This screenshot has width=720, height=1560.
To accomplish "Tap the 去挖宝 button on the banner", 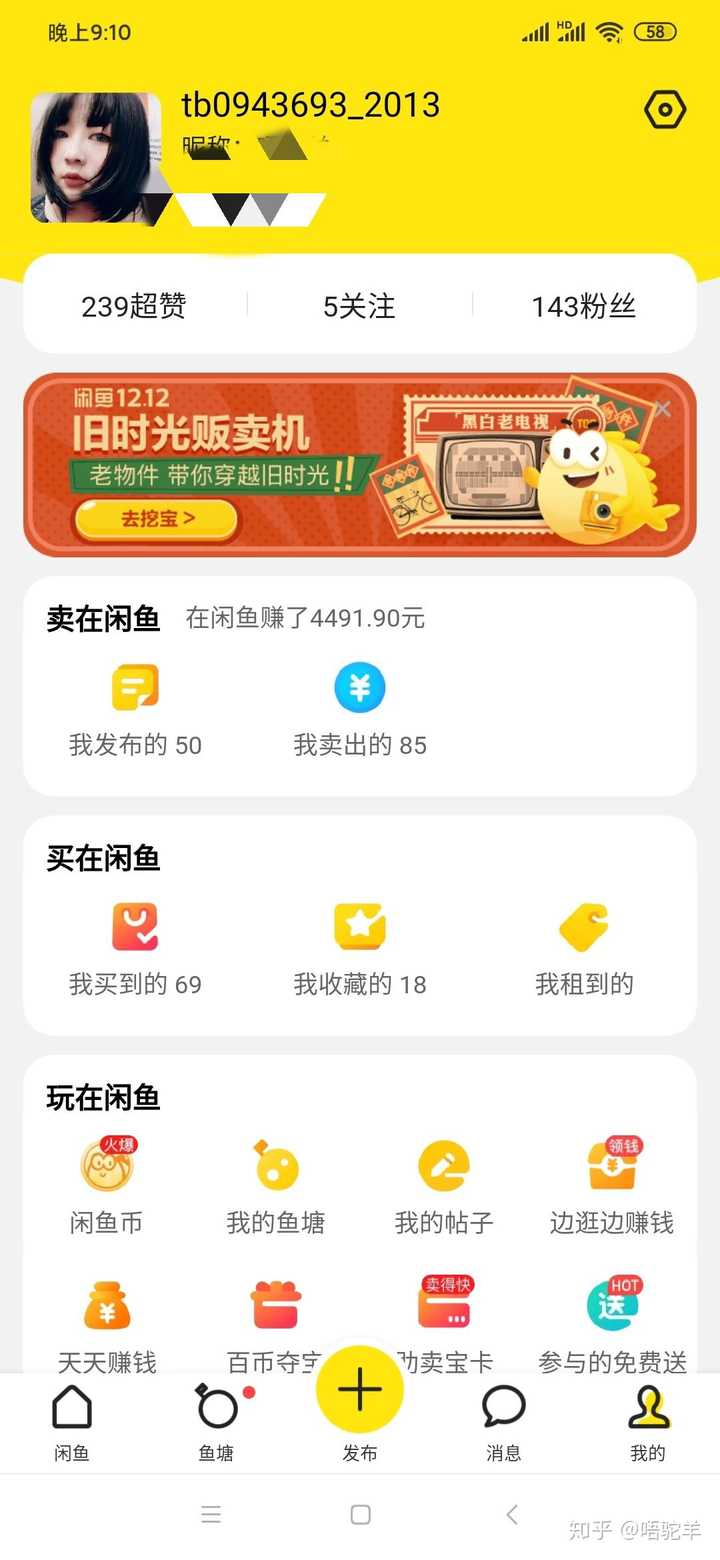I will [x=157, y=519].
